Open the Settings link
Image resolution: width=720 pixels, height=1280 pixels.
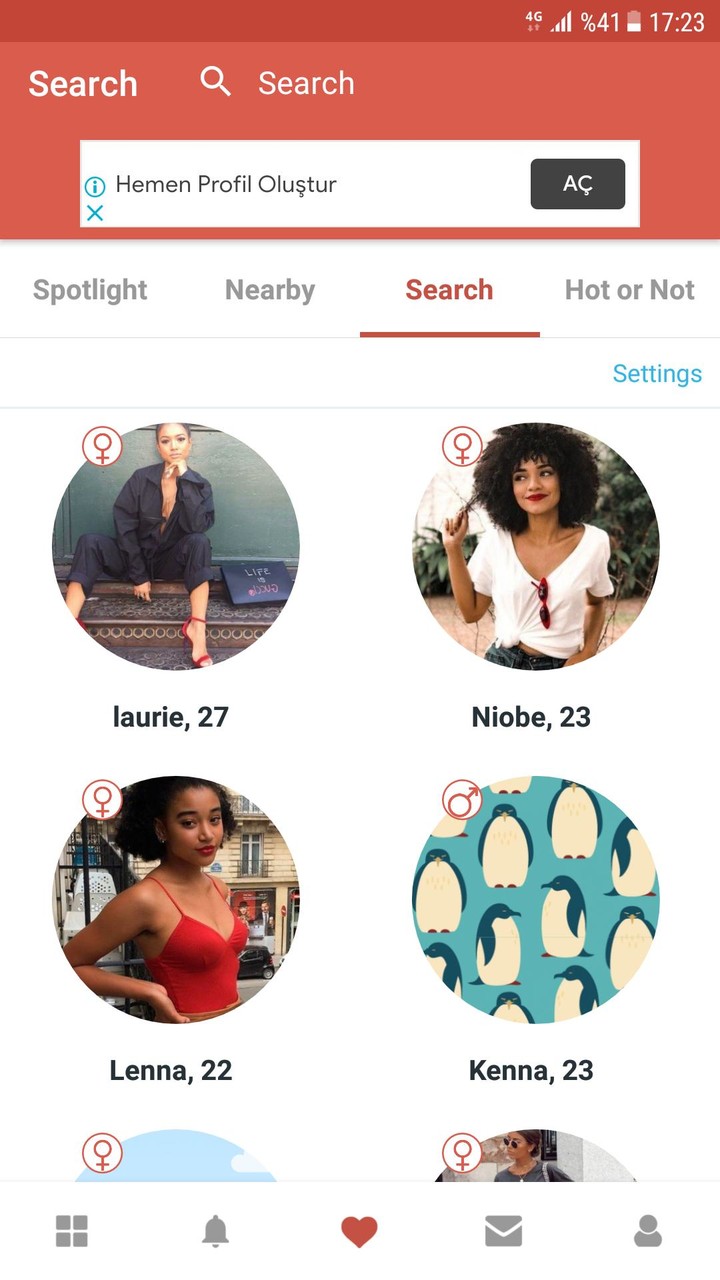(x=657, y=373)
